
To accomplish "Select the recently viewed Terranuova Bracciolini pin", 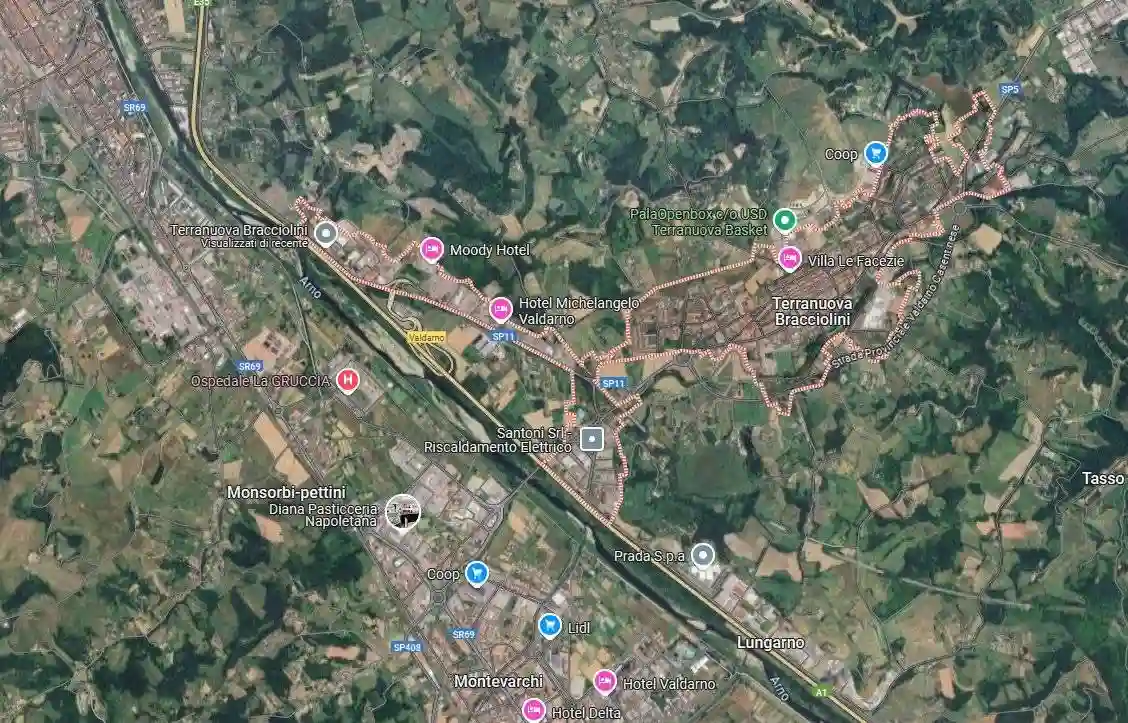I will (x=325, y=234).
